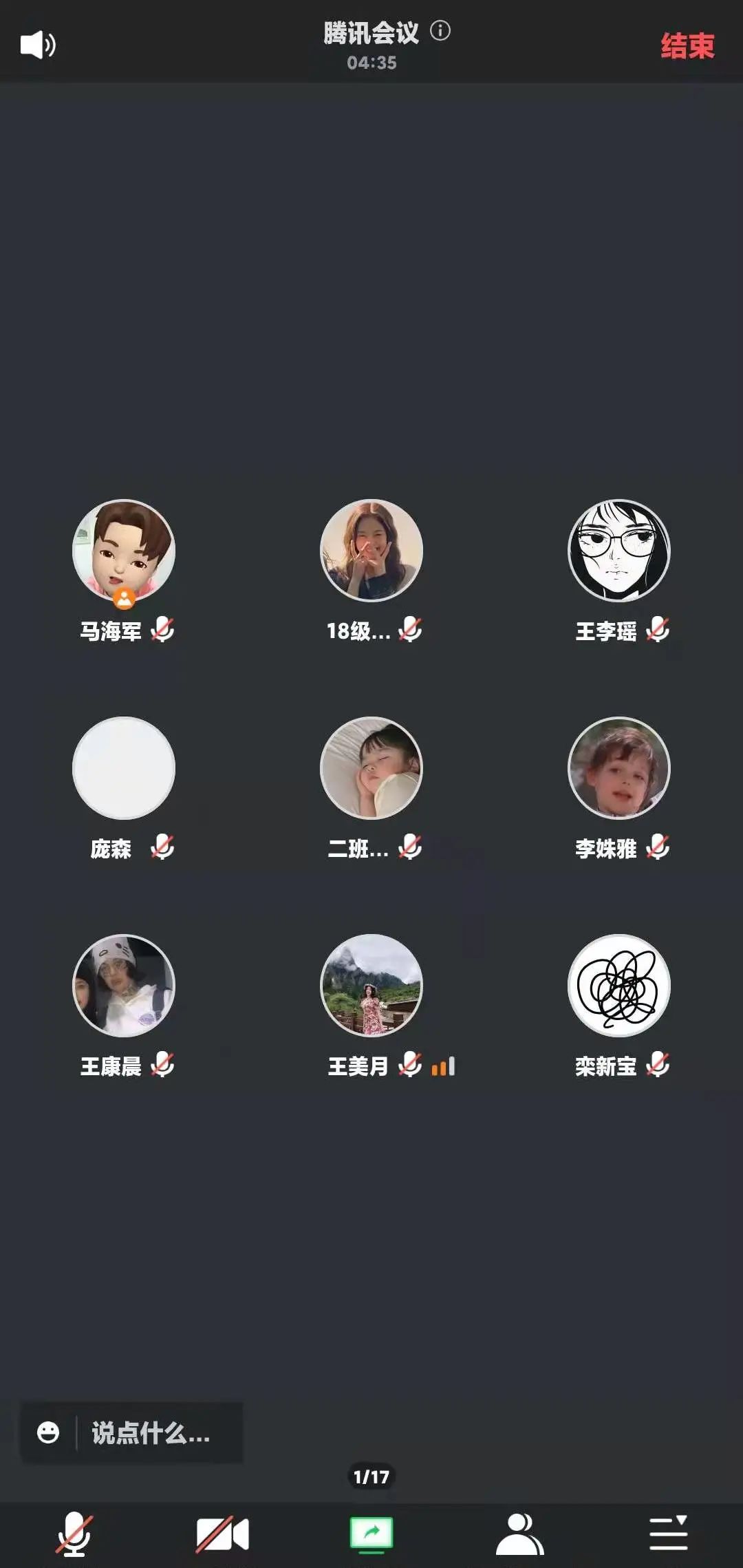Open the participants list
This screenshot has height=1568, width=743.
tap(520, 1534)
